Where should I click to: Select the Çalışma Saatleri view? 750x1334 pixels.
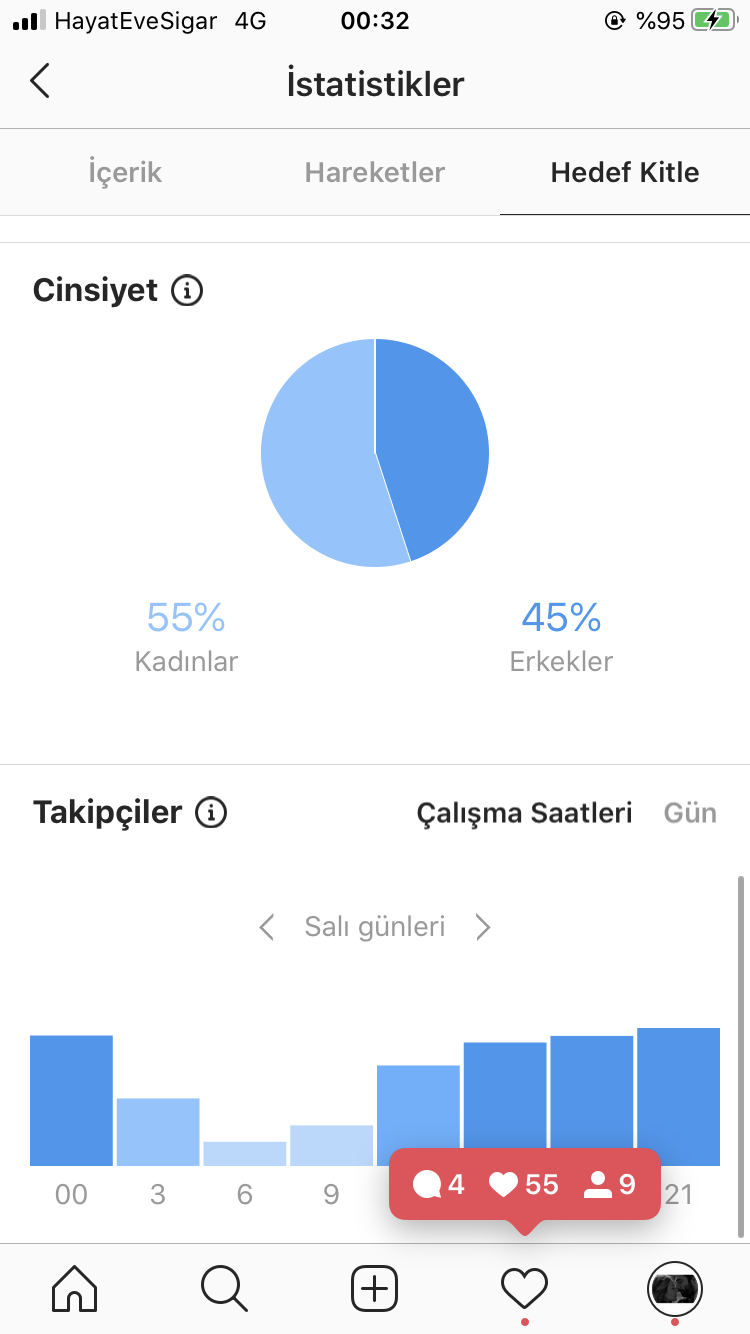tap(524, 813)
